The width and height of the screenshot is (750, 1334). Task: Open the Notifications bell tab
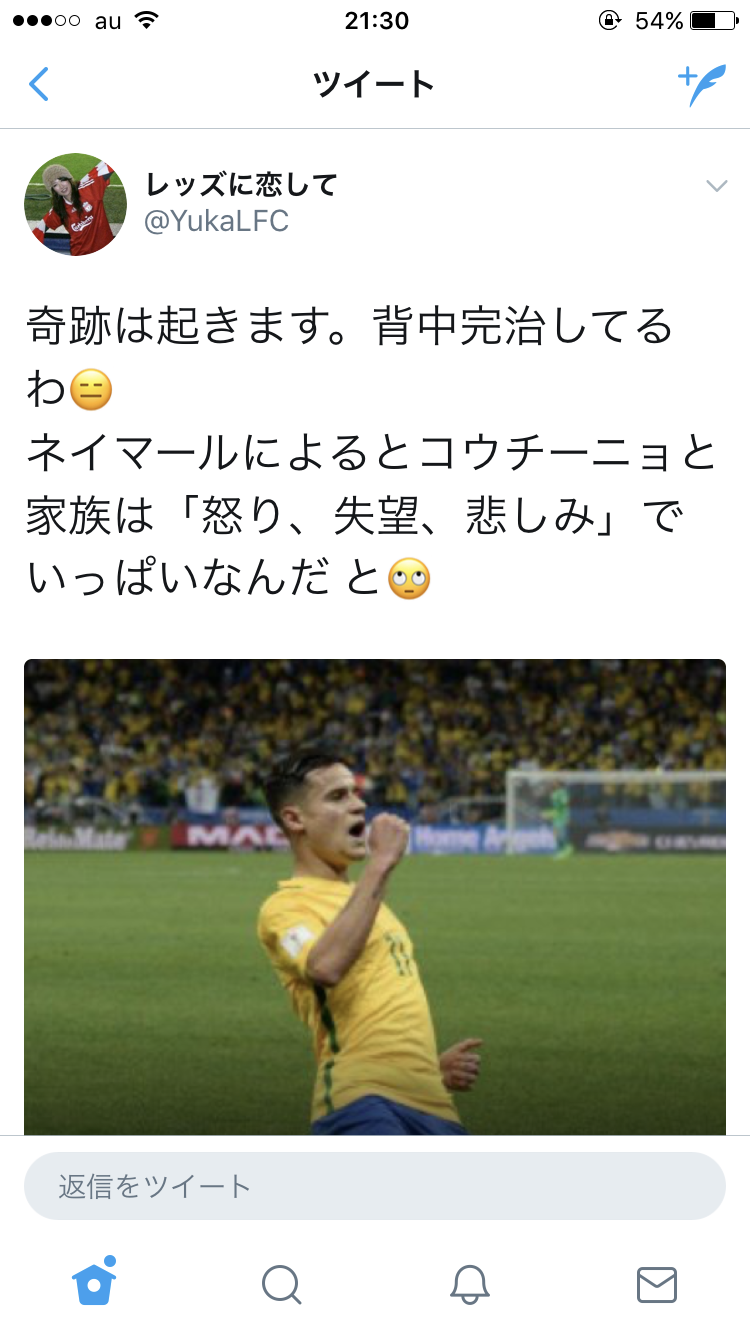(x=469, y=1284)
